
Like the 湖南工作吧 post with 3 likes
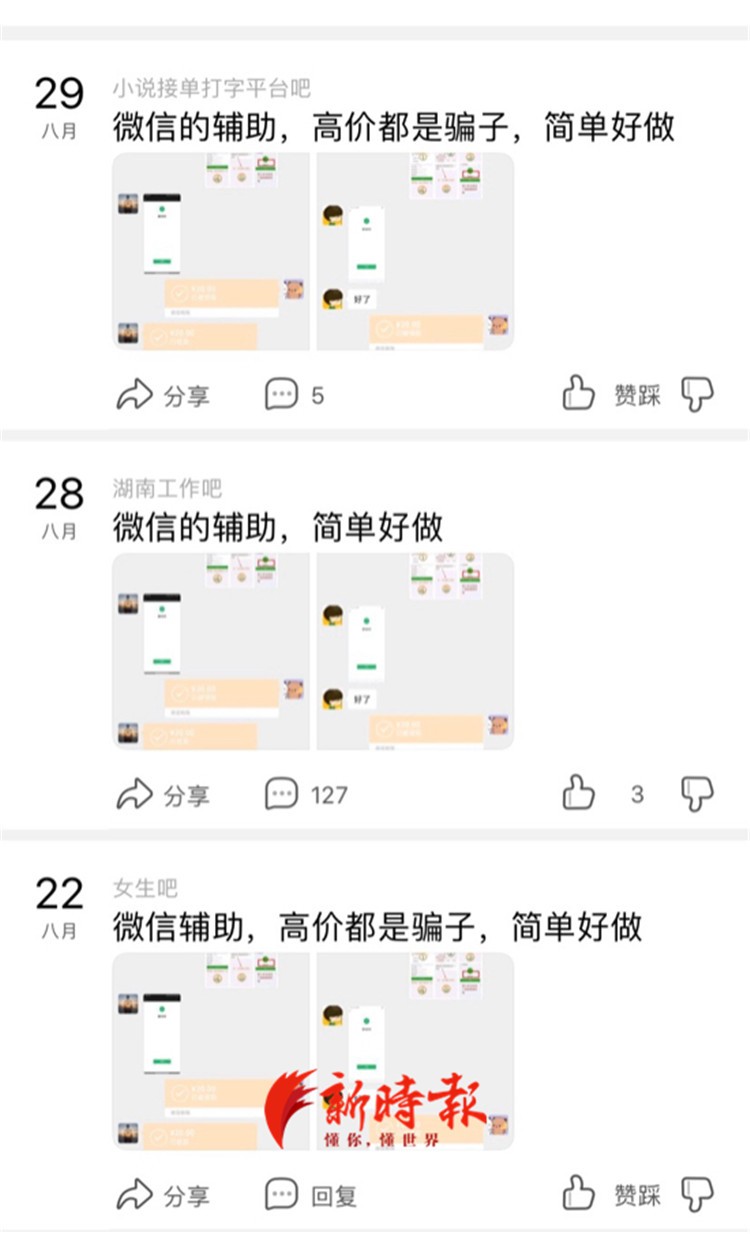point(578,794)
